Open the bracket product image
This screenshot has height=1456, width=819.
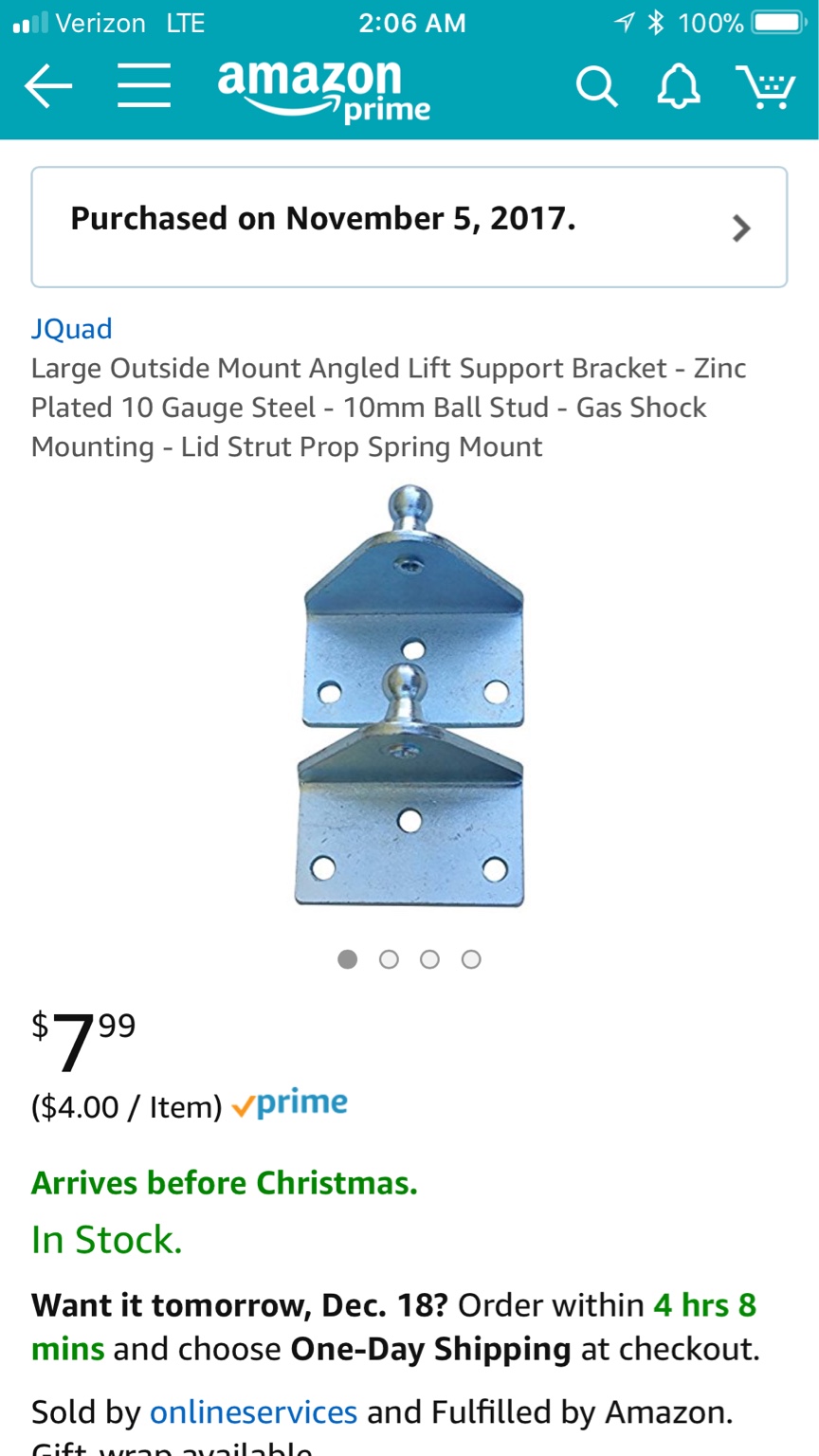410,697
